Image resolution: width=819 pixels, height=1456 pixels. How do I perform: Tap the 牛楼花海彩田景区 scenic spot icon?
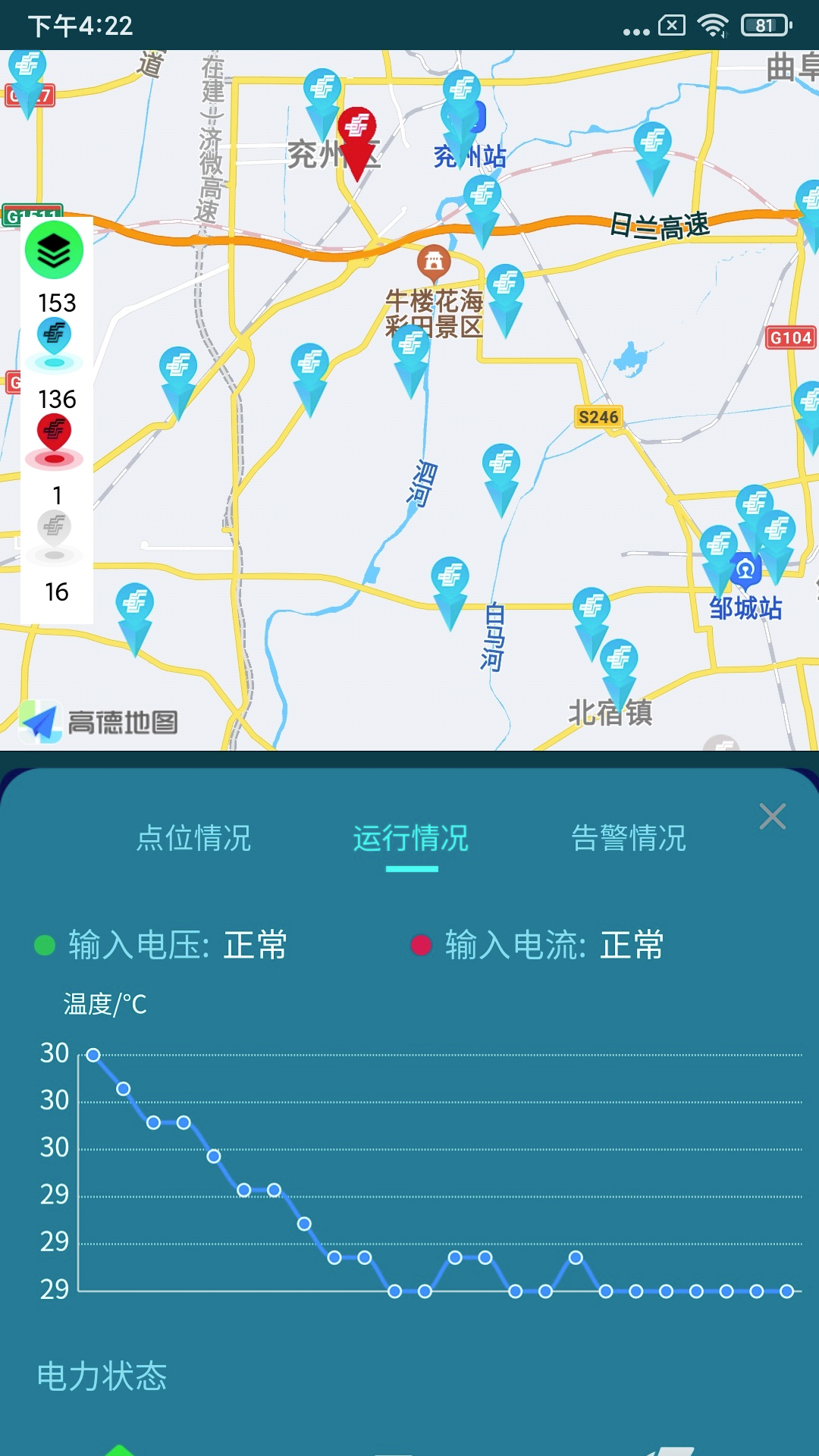[433, 262]
